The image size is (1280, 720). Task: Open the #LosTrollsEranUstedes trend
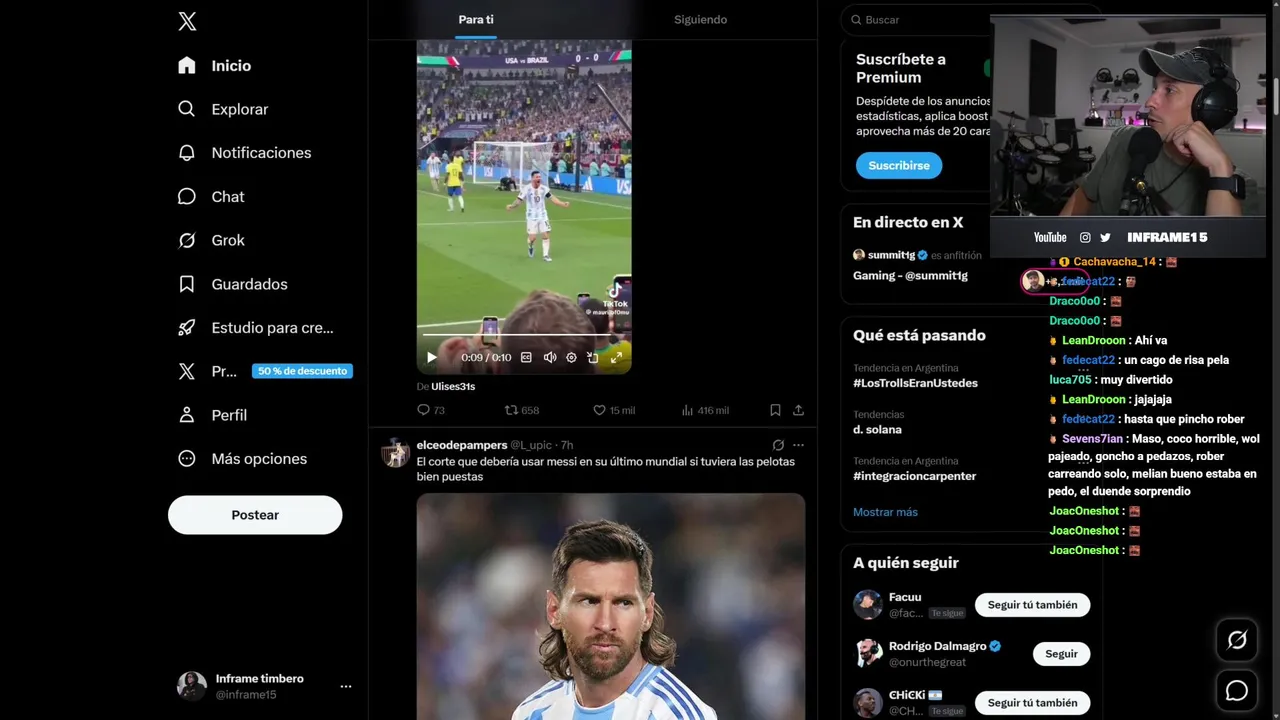(915, 383)
